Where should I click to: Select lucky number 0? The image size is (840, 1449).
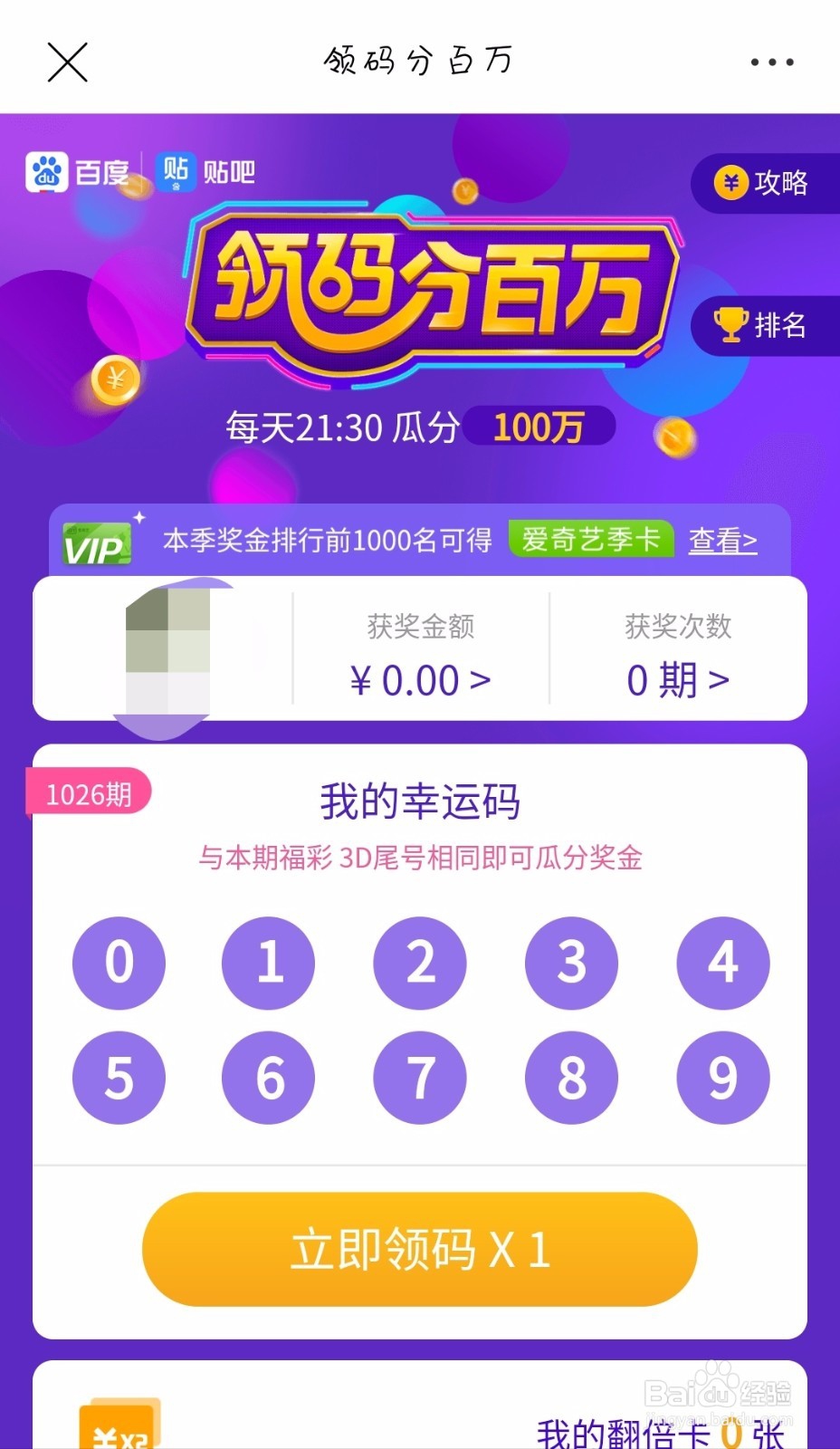click(118, 963)
